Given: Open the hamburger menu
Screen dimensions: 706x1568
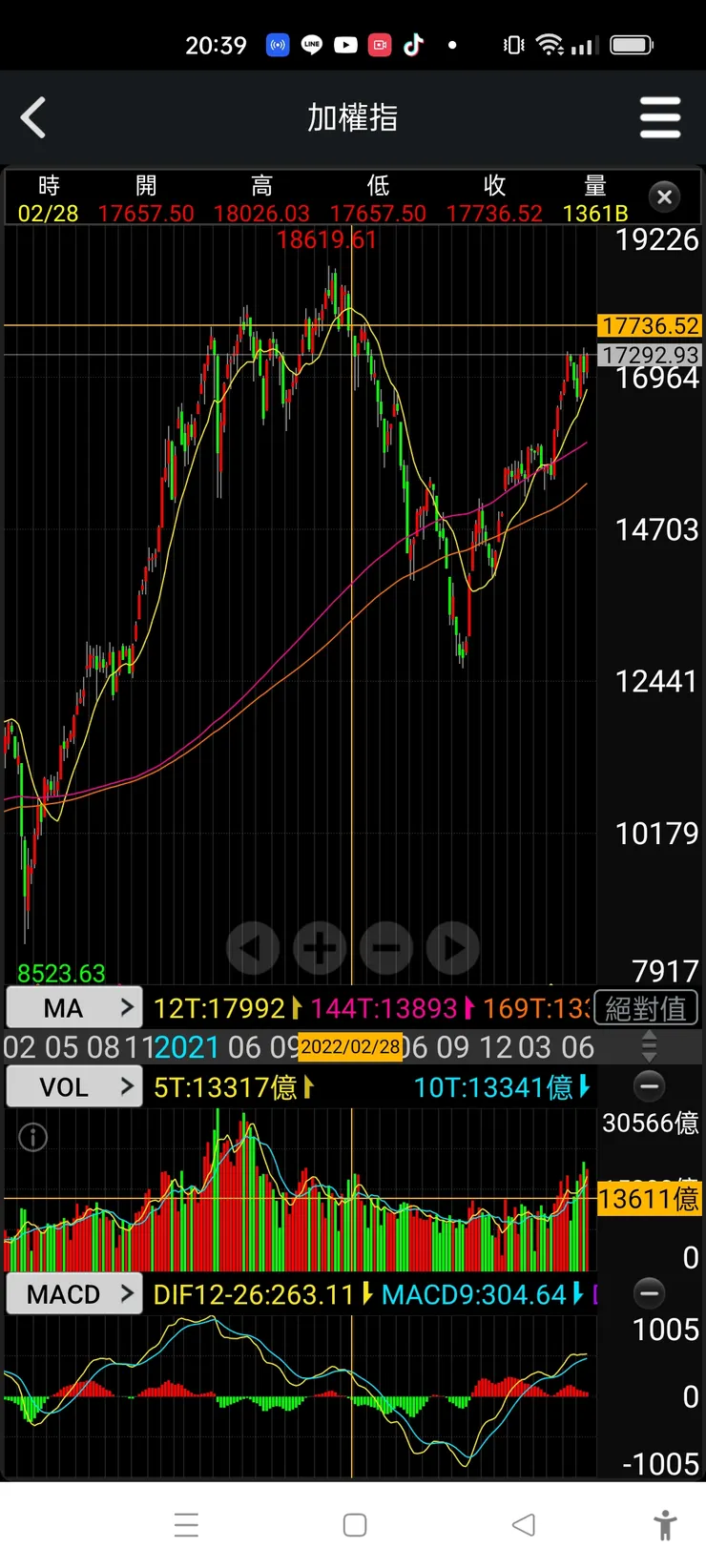Looking at the screenshot, I should click(659, 118).
